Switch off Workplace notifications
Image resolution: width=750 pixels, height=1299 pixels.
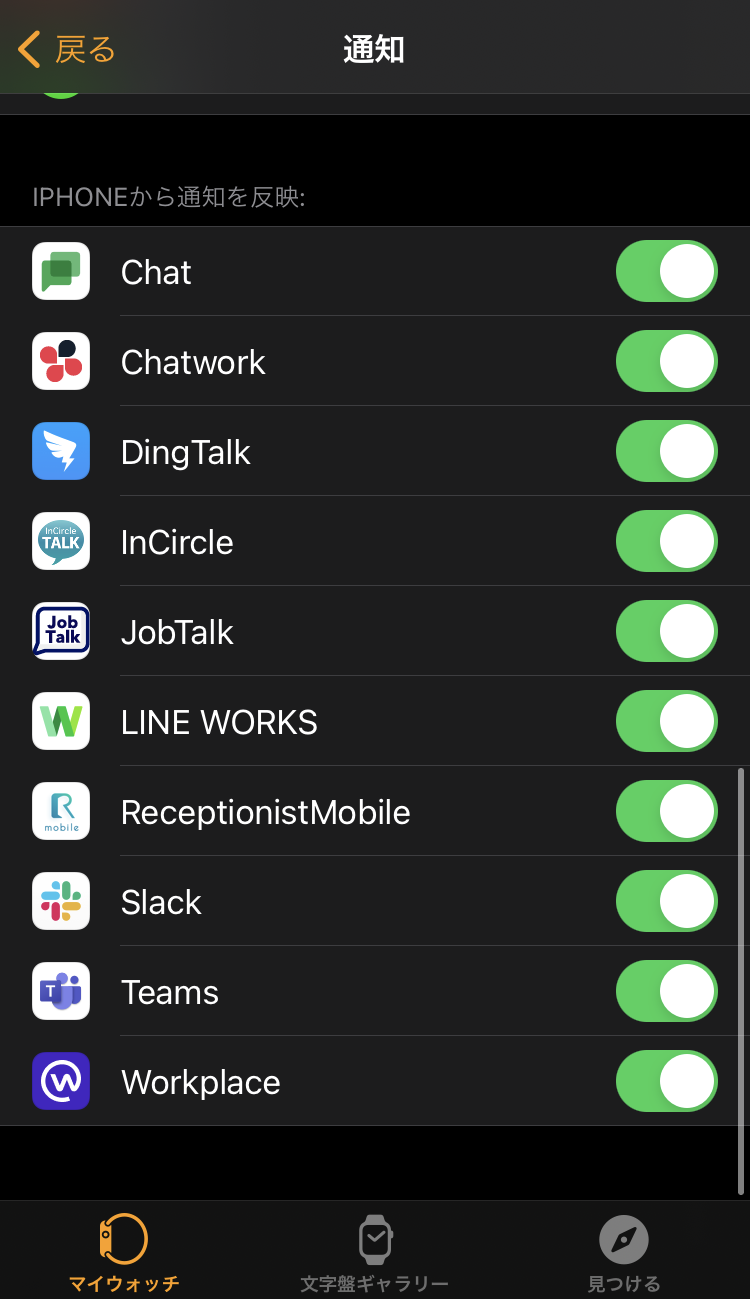[667, 1081]
